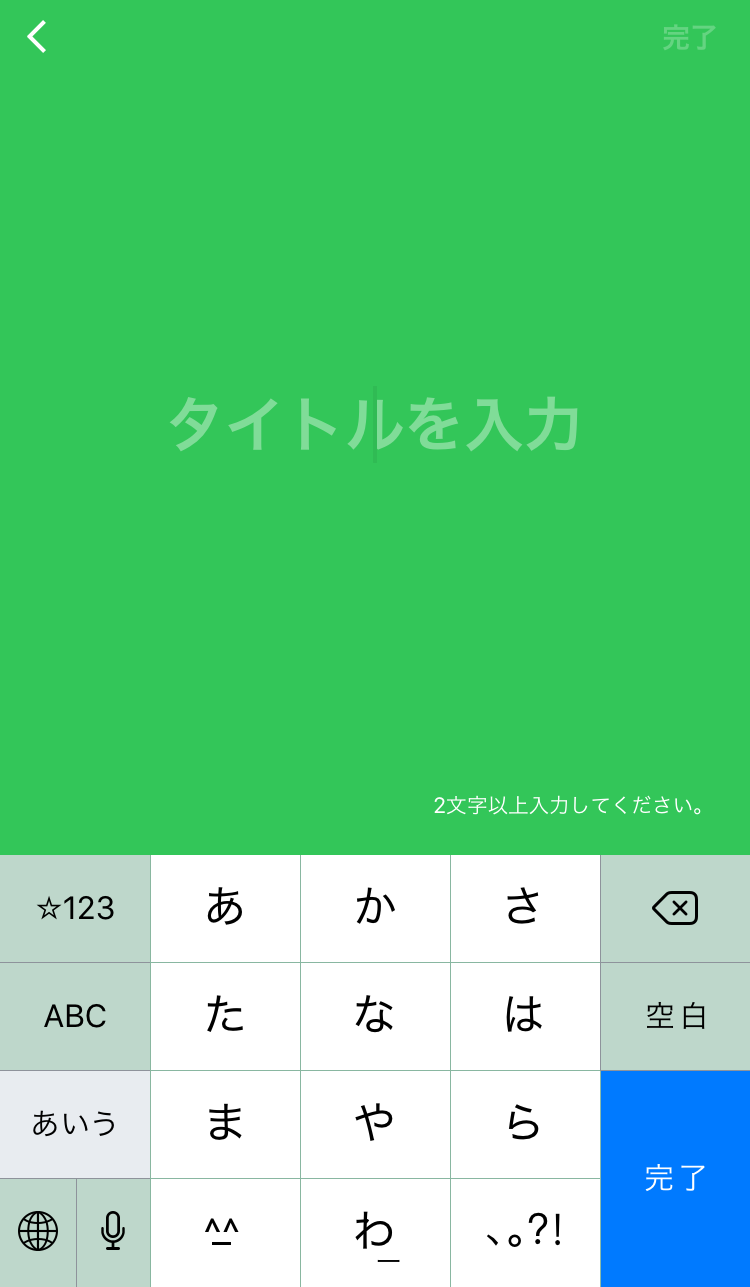The height and width of the screenshot is (1287, 750).
Task: Tap the backspace key on the keyboard
Action: pos(675,908)
